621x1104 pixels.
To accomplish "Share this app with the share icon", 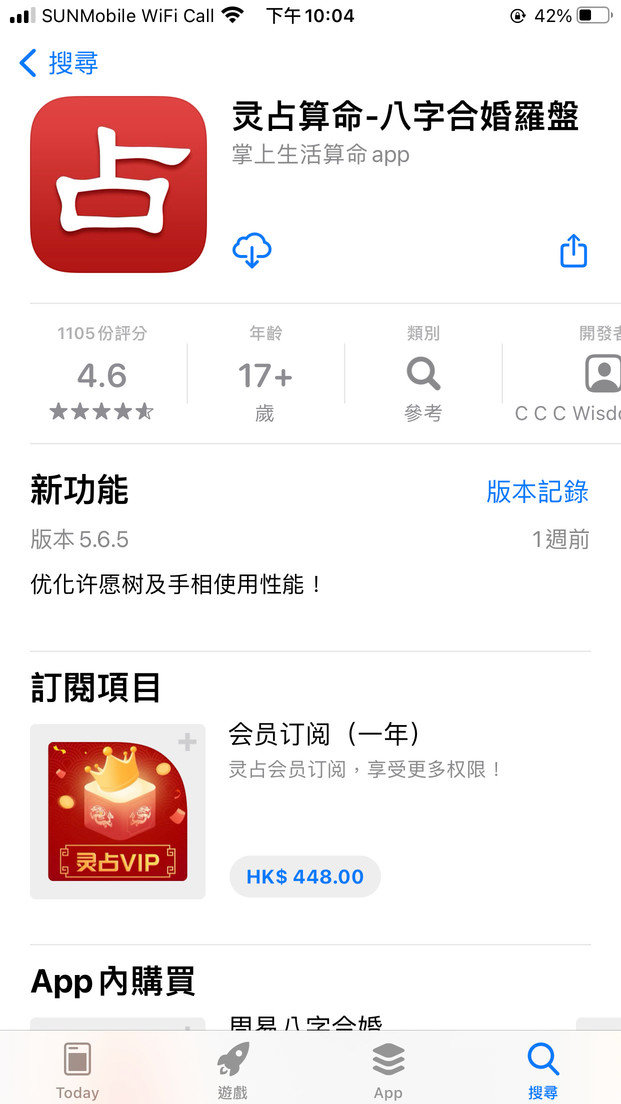I will [x=573, y=250].
